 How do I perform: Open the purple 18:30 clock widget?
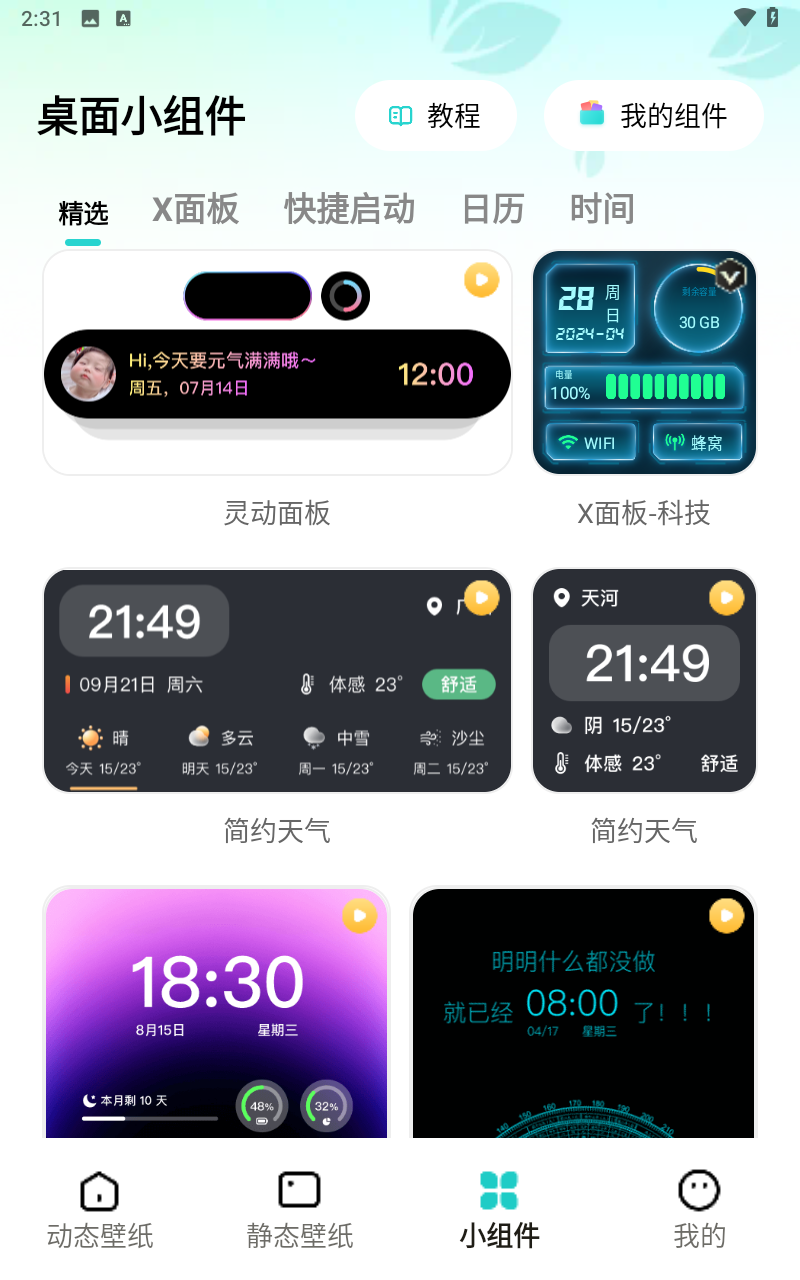pyautogui.click(x=216, y=1012)
